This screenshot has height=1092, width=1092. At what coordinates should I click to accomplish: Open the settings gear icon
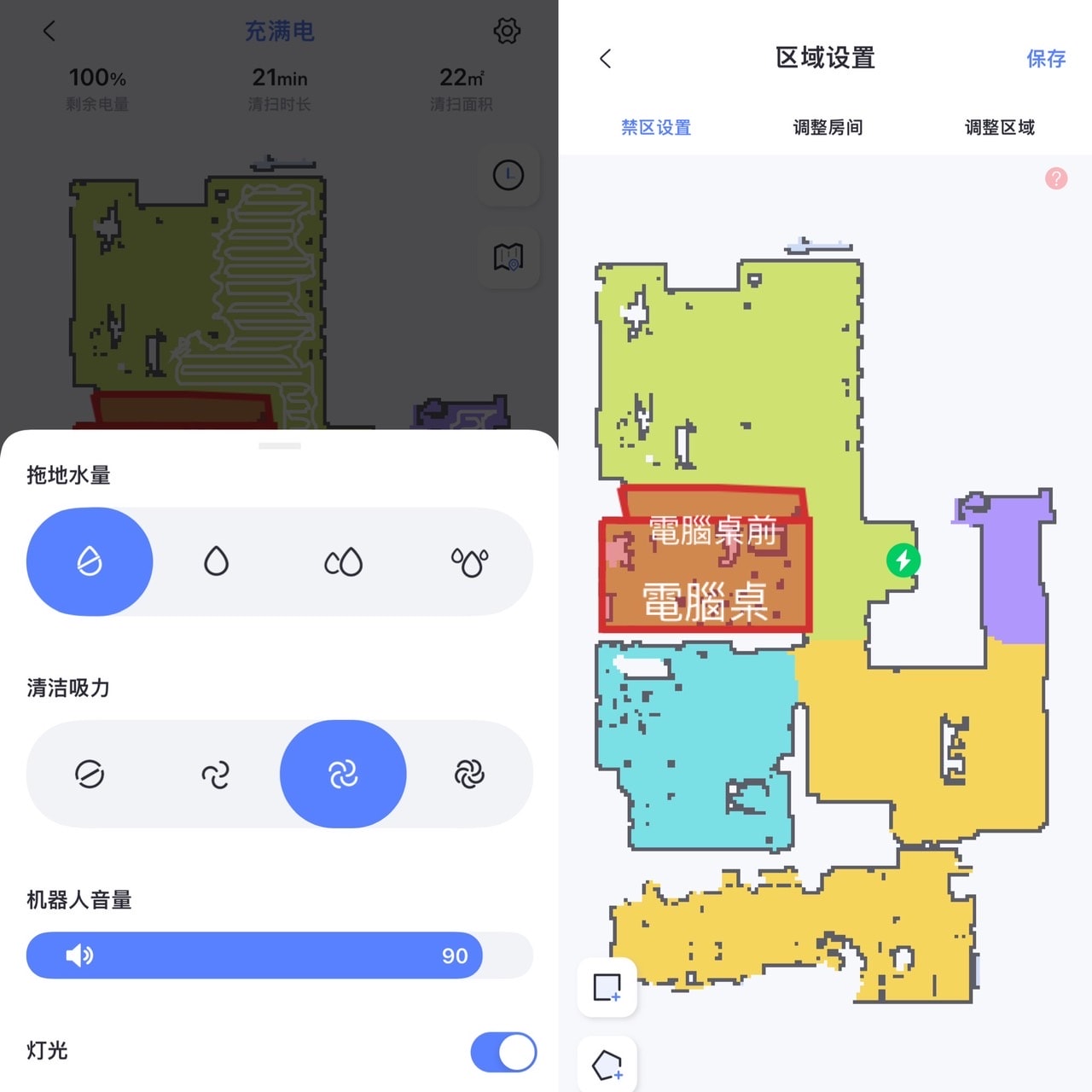[507, 32]
